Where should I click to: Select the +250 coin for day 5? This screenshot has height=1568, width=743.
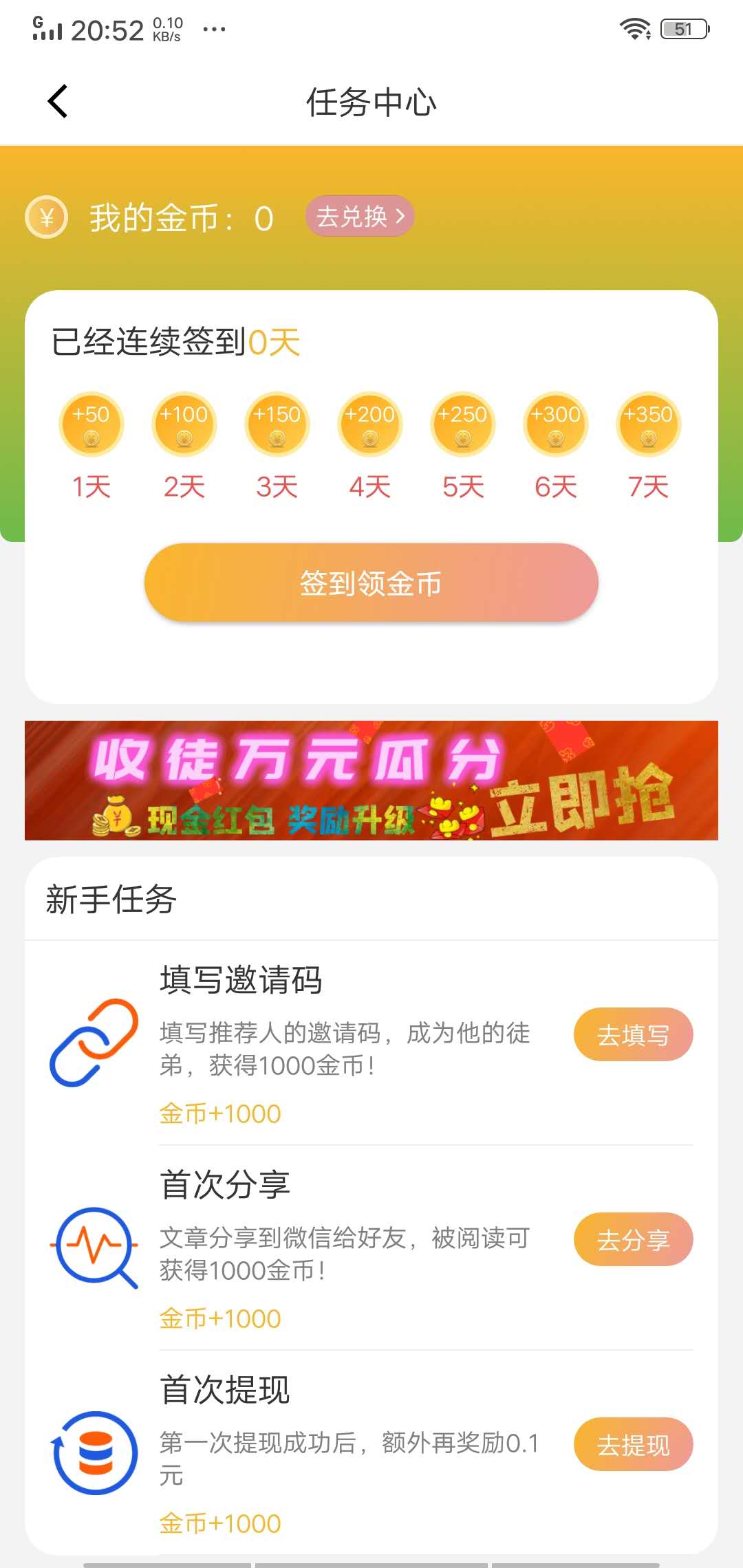point(462,424)
